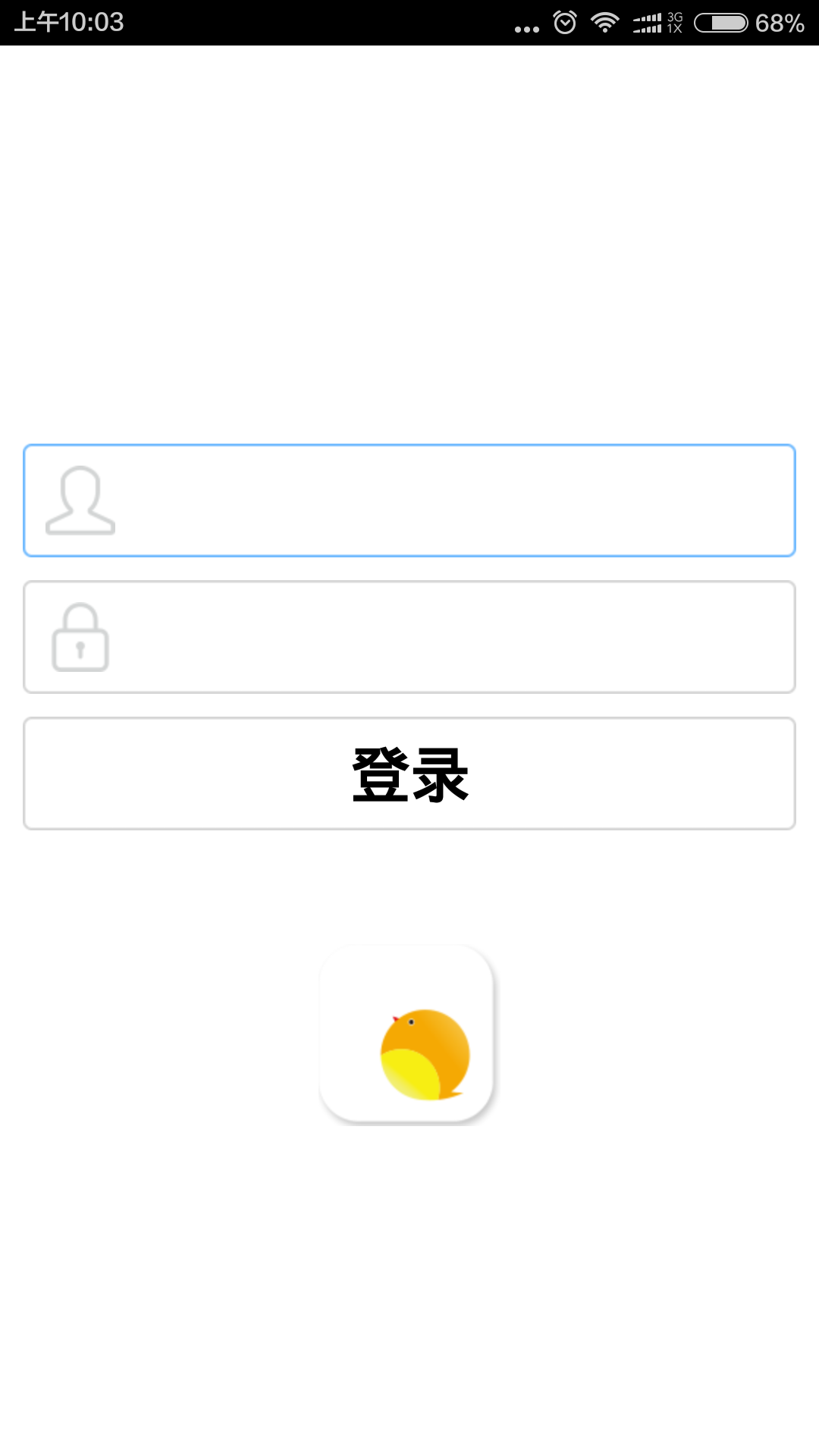Tap the 登录 login button
The height and width of the screenshot is (1456, 819).
pyautogui.click(x=409, y=773)
